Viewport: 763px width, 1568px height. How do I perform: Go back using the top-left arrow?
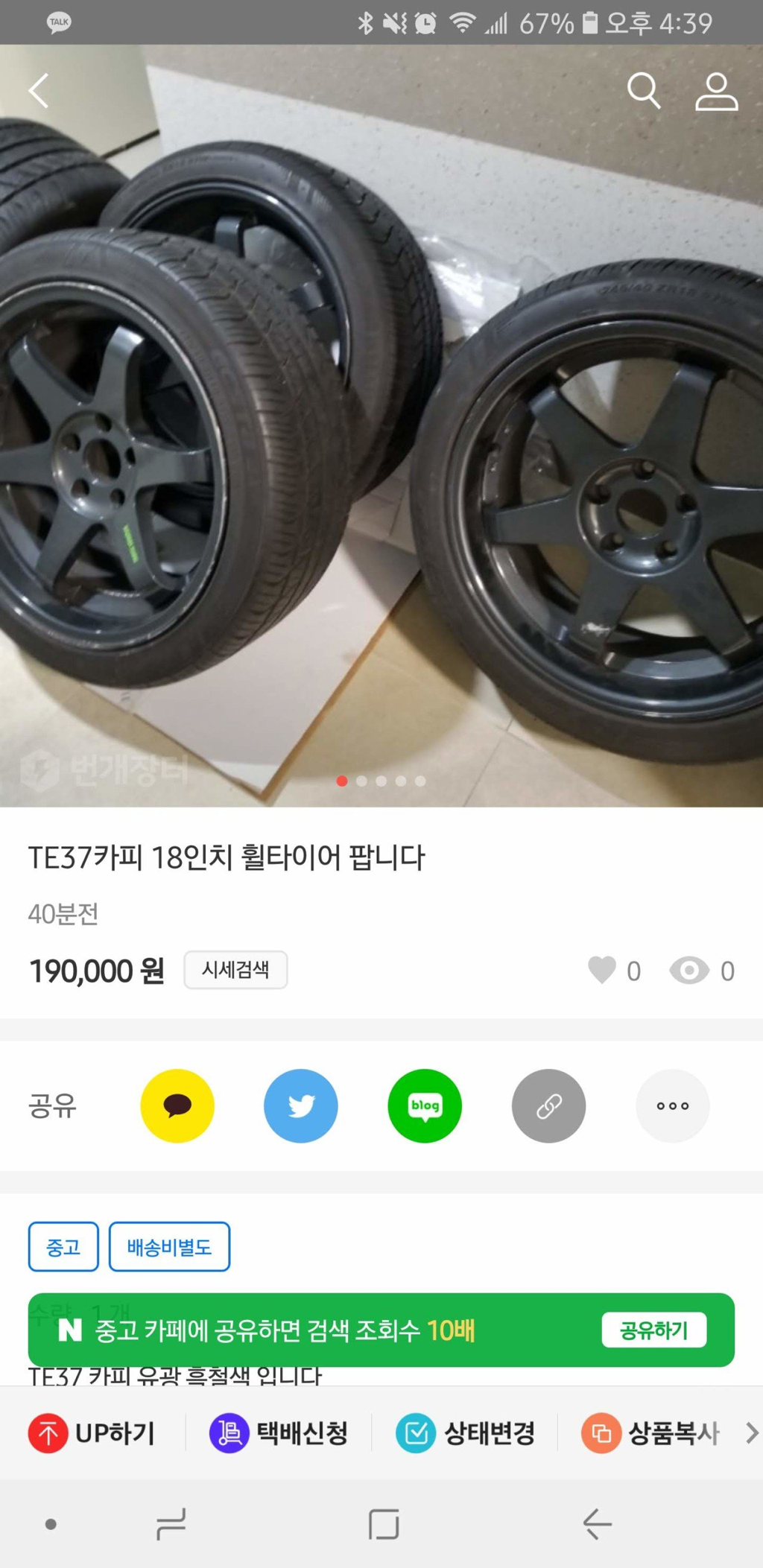(x=37, y=92)
